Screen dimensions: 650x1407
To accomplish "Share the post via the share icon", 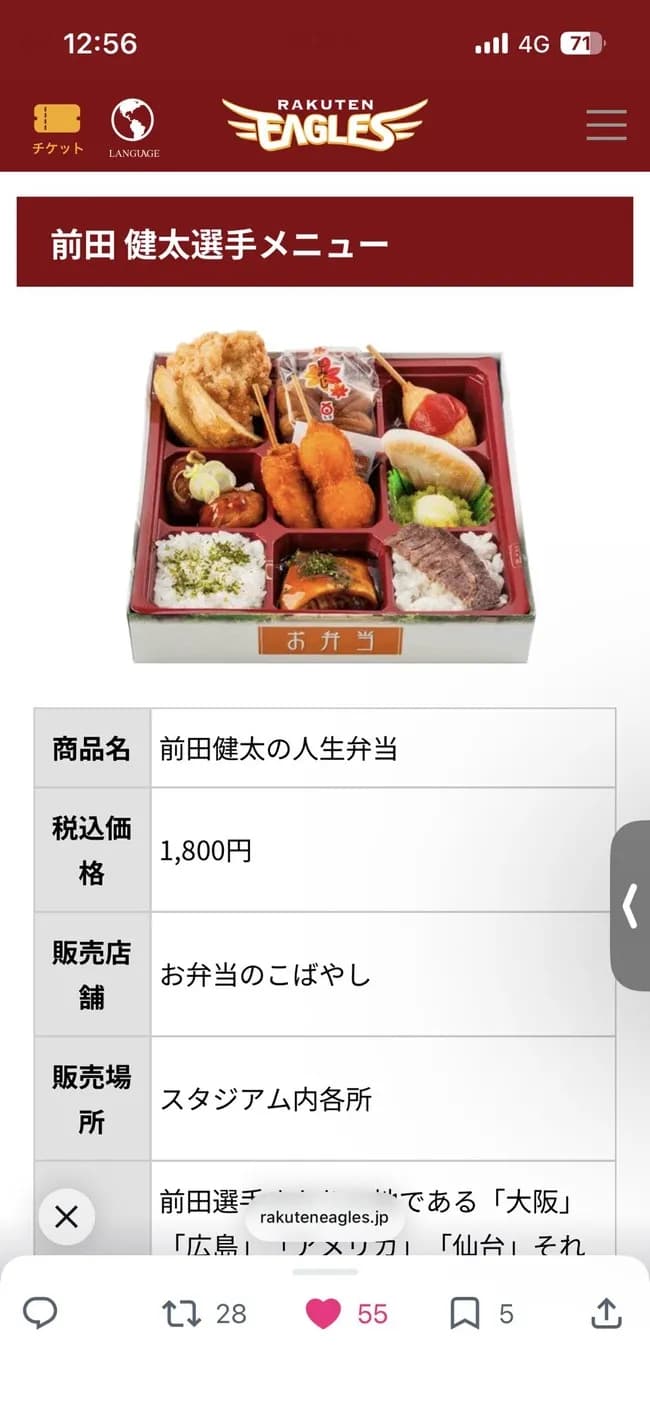I will point(606,1312).
